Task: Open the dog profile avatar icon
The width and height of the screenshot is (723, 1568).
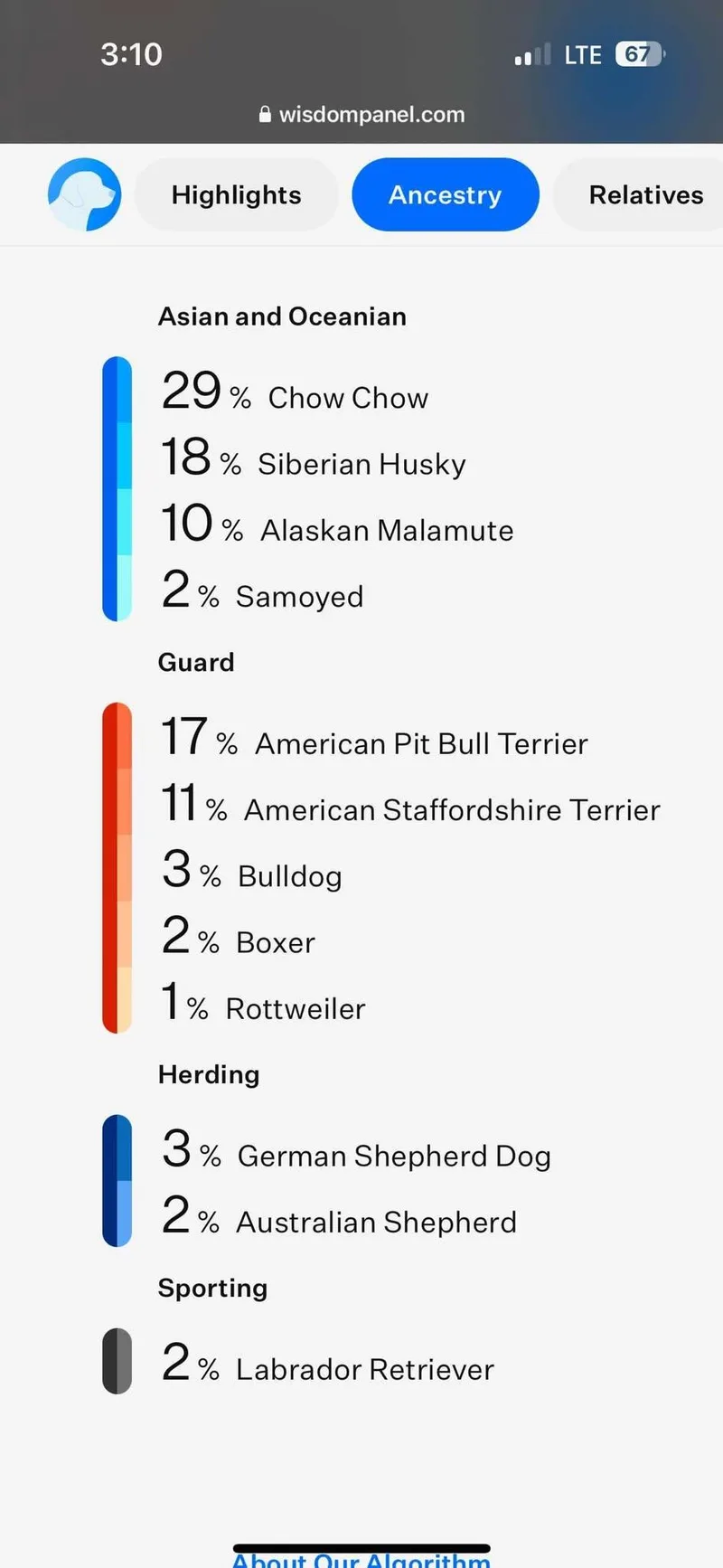Action: [84, 194]
